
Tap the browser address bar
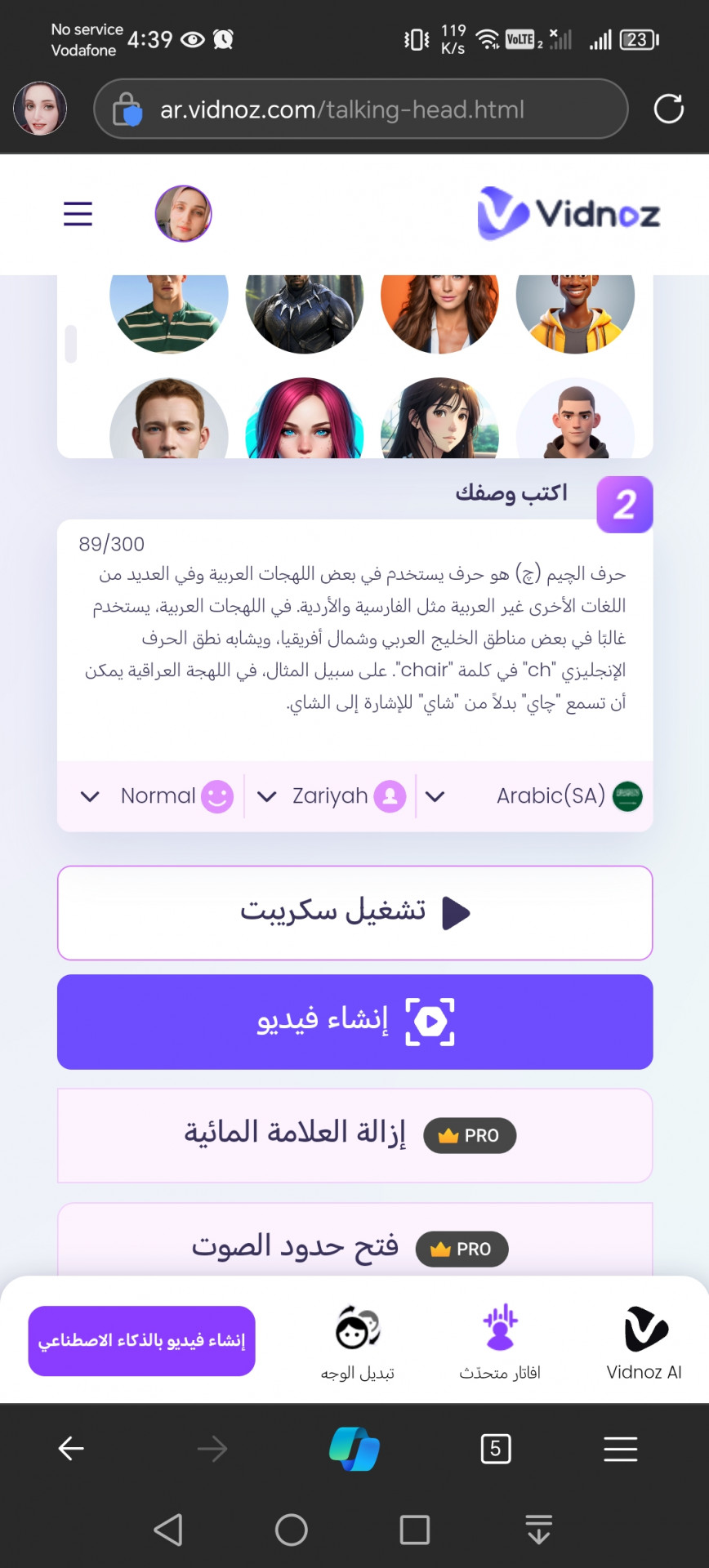coord(359,109)
